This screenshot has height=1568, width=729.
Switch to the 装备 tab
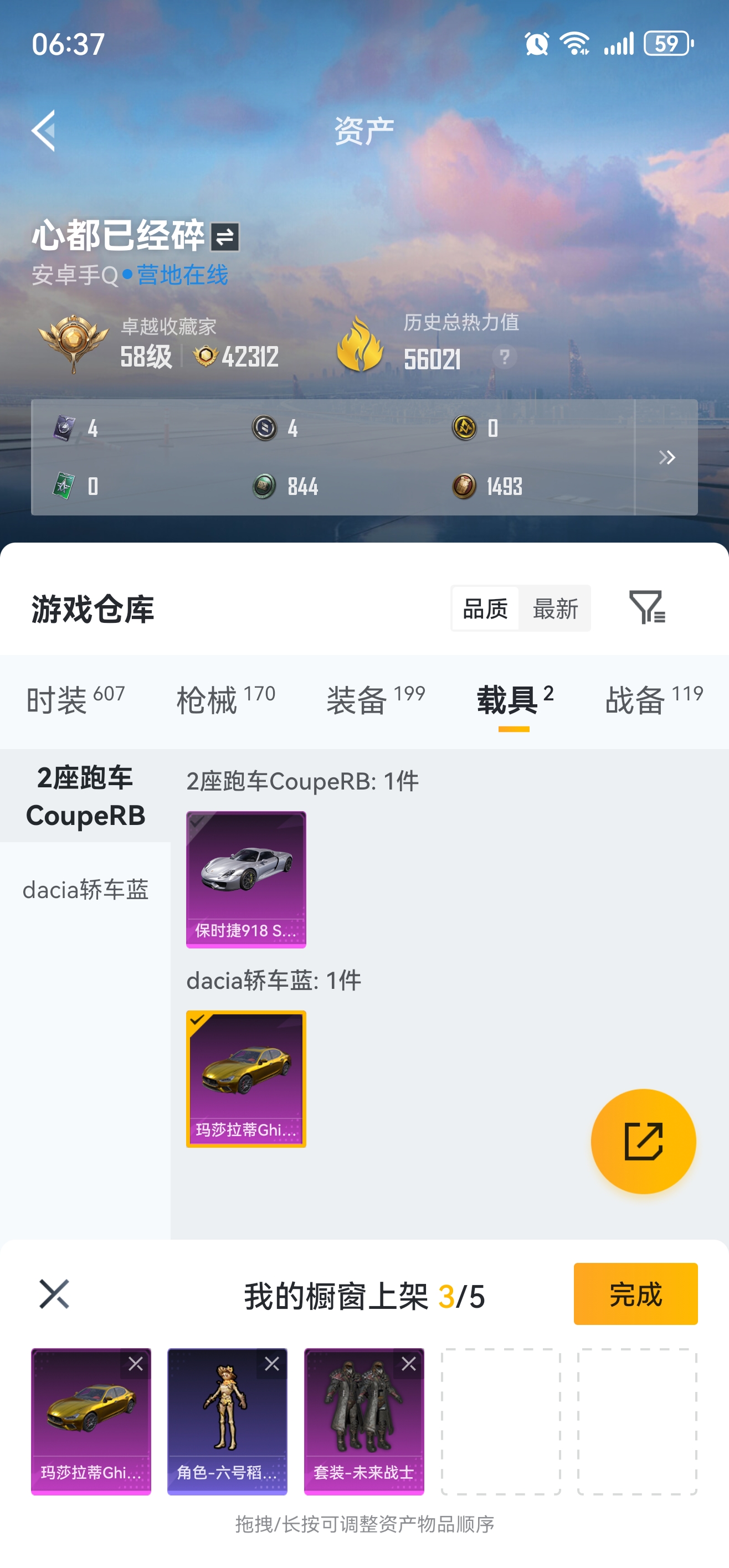375,699
